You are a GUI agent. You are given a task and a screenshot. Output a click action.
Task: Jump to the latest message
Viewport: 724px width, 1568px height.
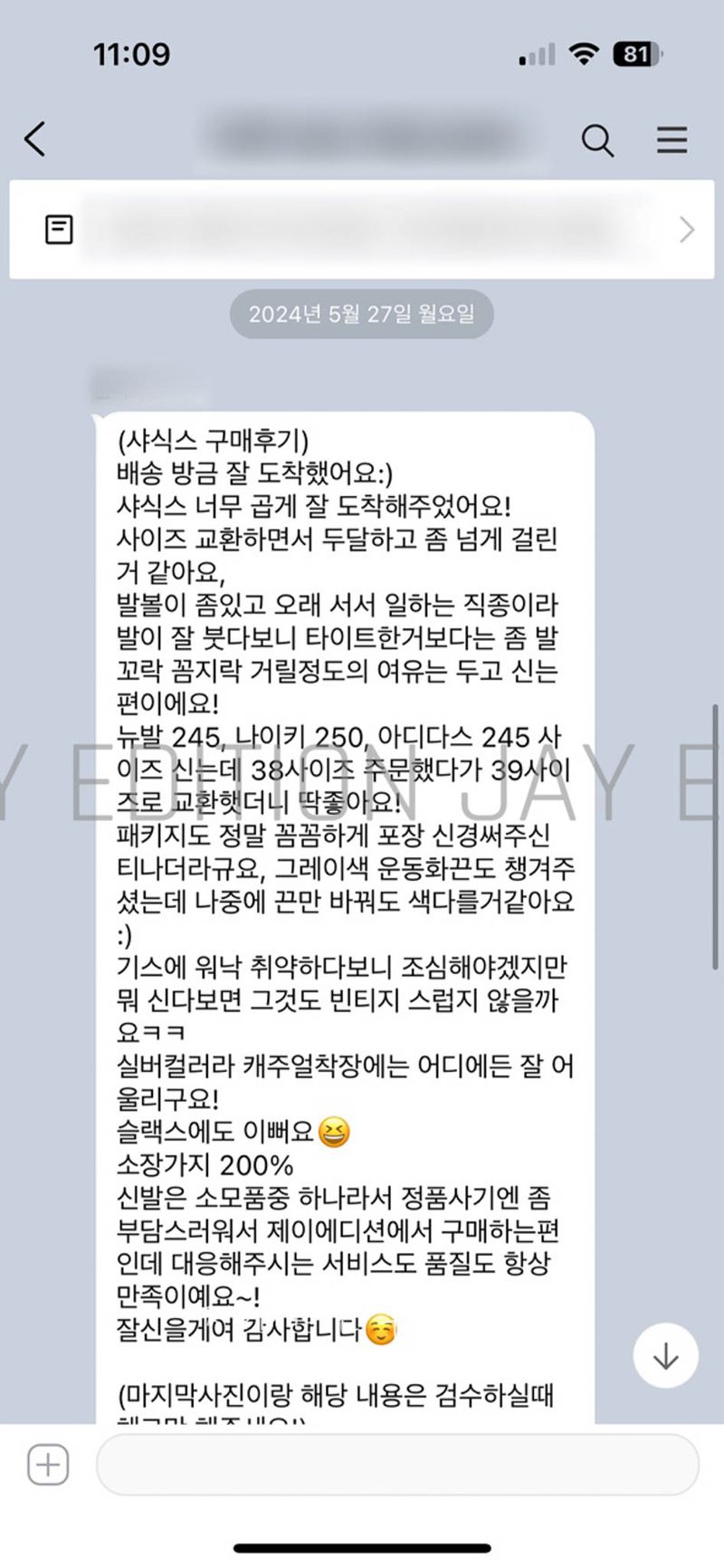(665, 1355)
